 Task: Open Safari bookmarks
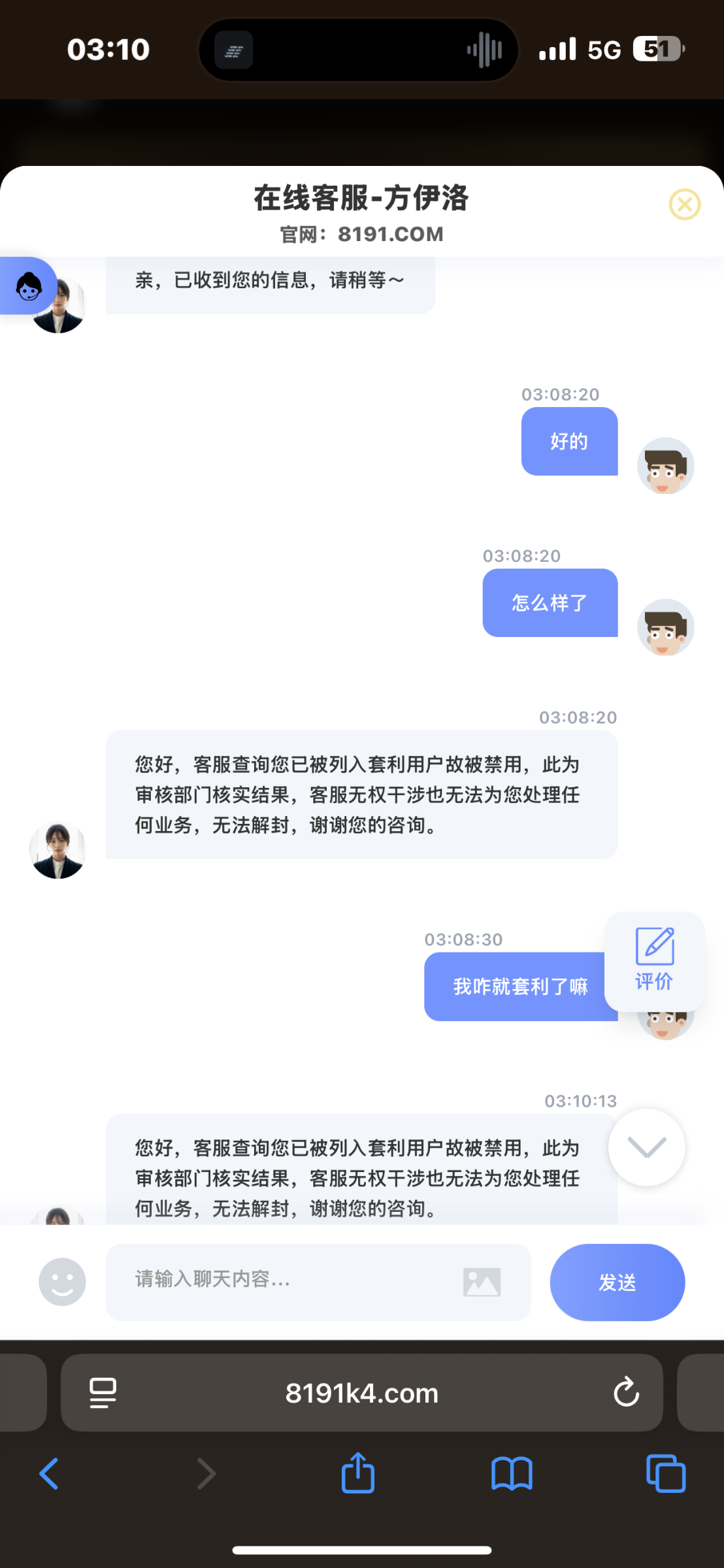(x=512, y=1474)
